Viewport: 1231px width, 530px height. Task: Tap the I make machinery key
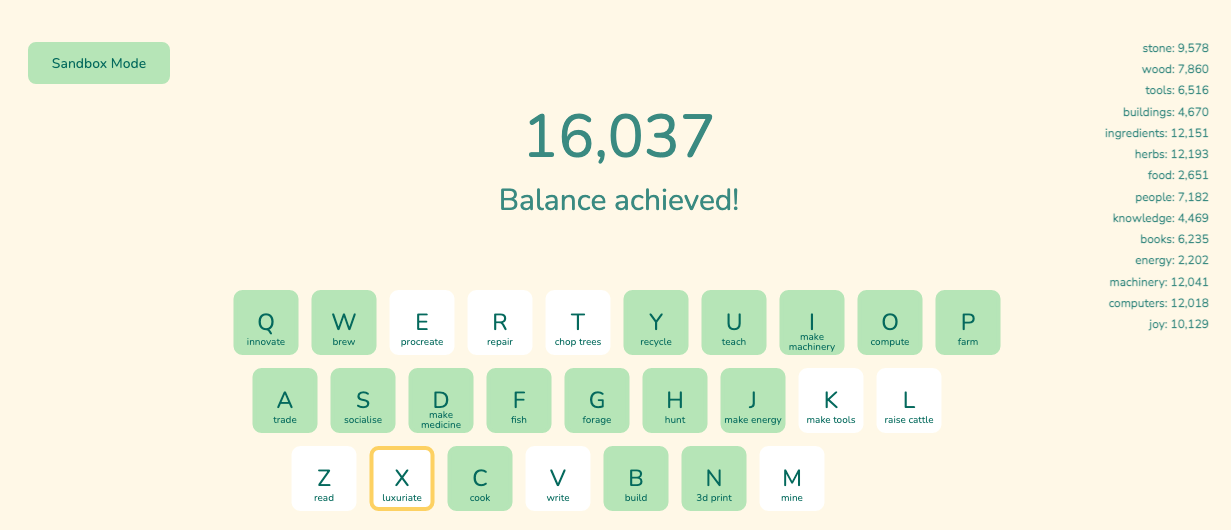tap(812, 323)
